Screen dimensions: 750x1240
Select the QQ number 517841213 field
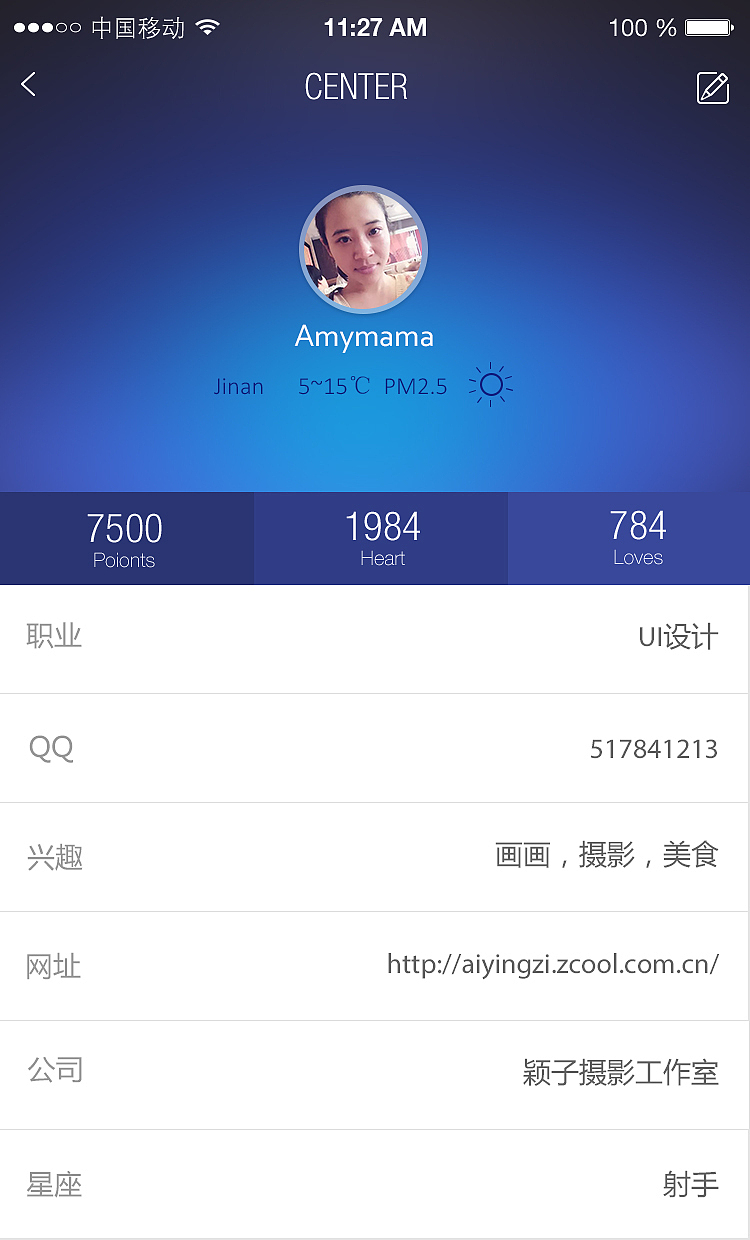[x=656, y=748]
